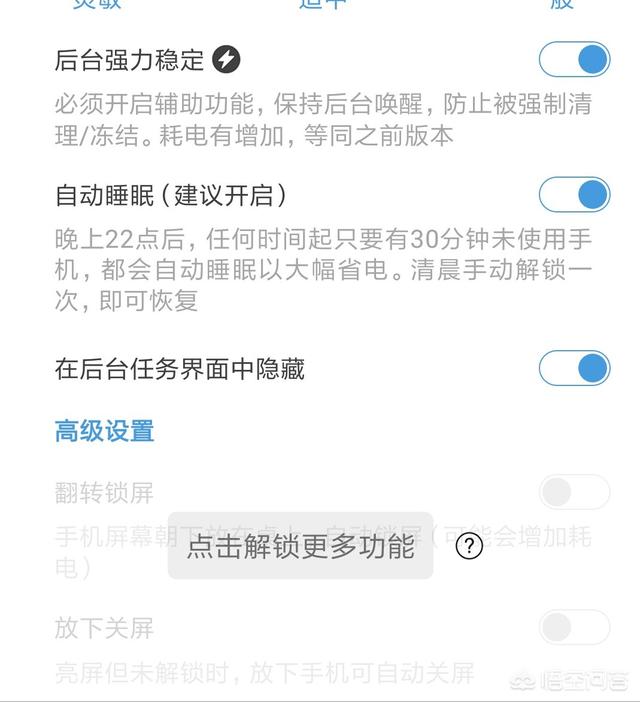Screen dimensions: 640x702
Task: Disable the 自动睡眠 switch
Action: [x=574, y=194]
